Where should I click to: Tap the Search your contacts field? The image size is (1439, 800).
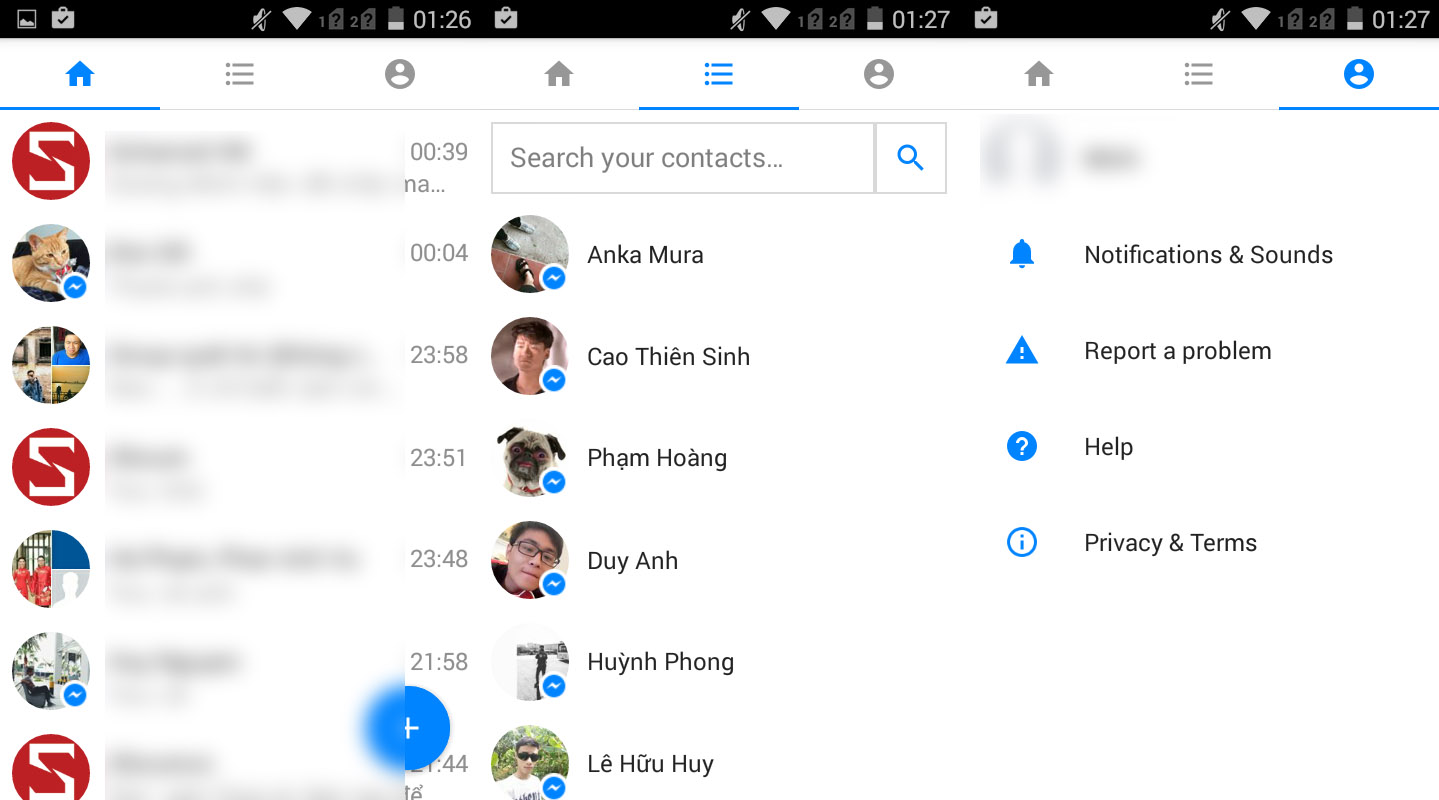click(x=683, y=158)
